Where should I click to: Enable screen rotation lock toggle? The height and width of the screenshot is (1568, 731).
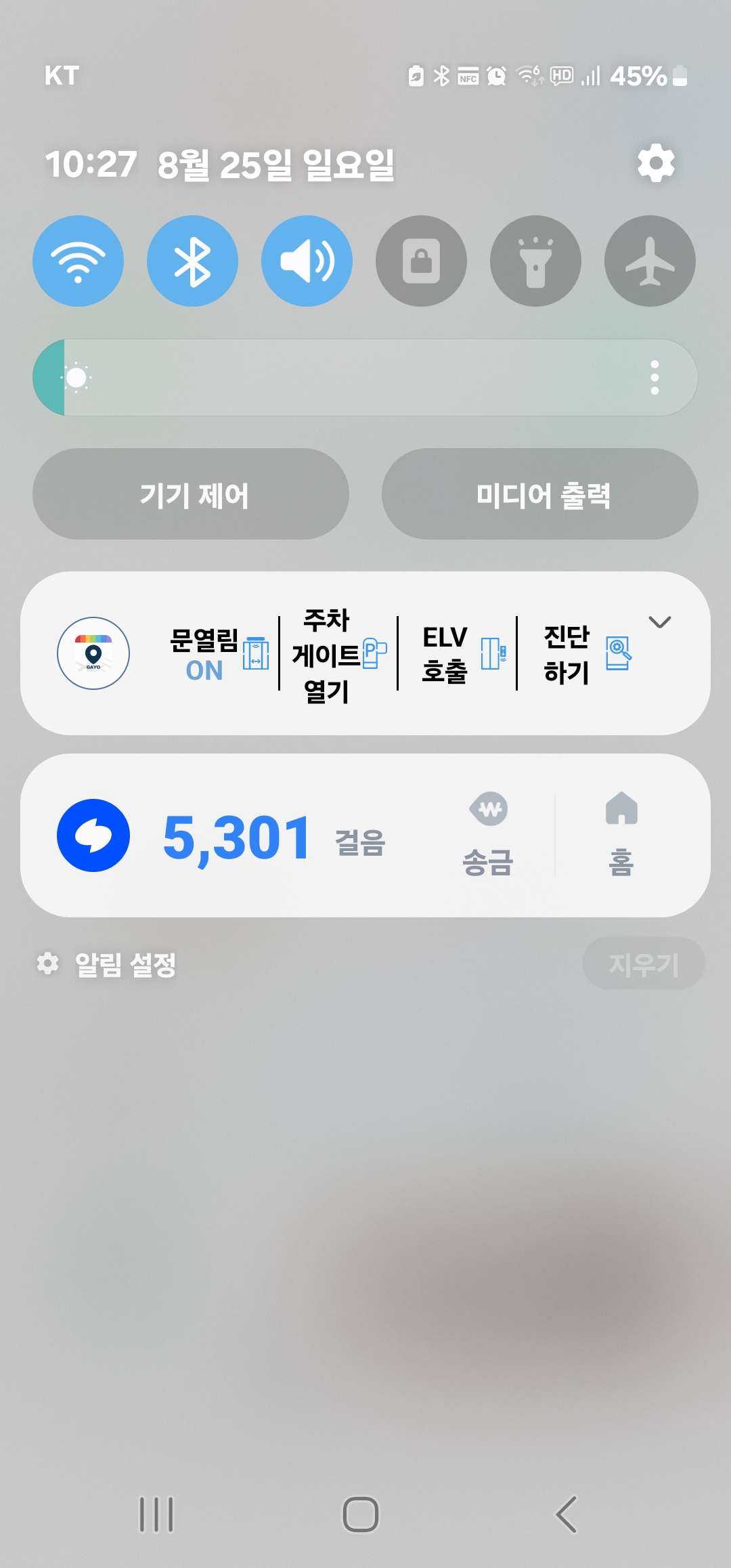pos(421,261)
